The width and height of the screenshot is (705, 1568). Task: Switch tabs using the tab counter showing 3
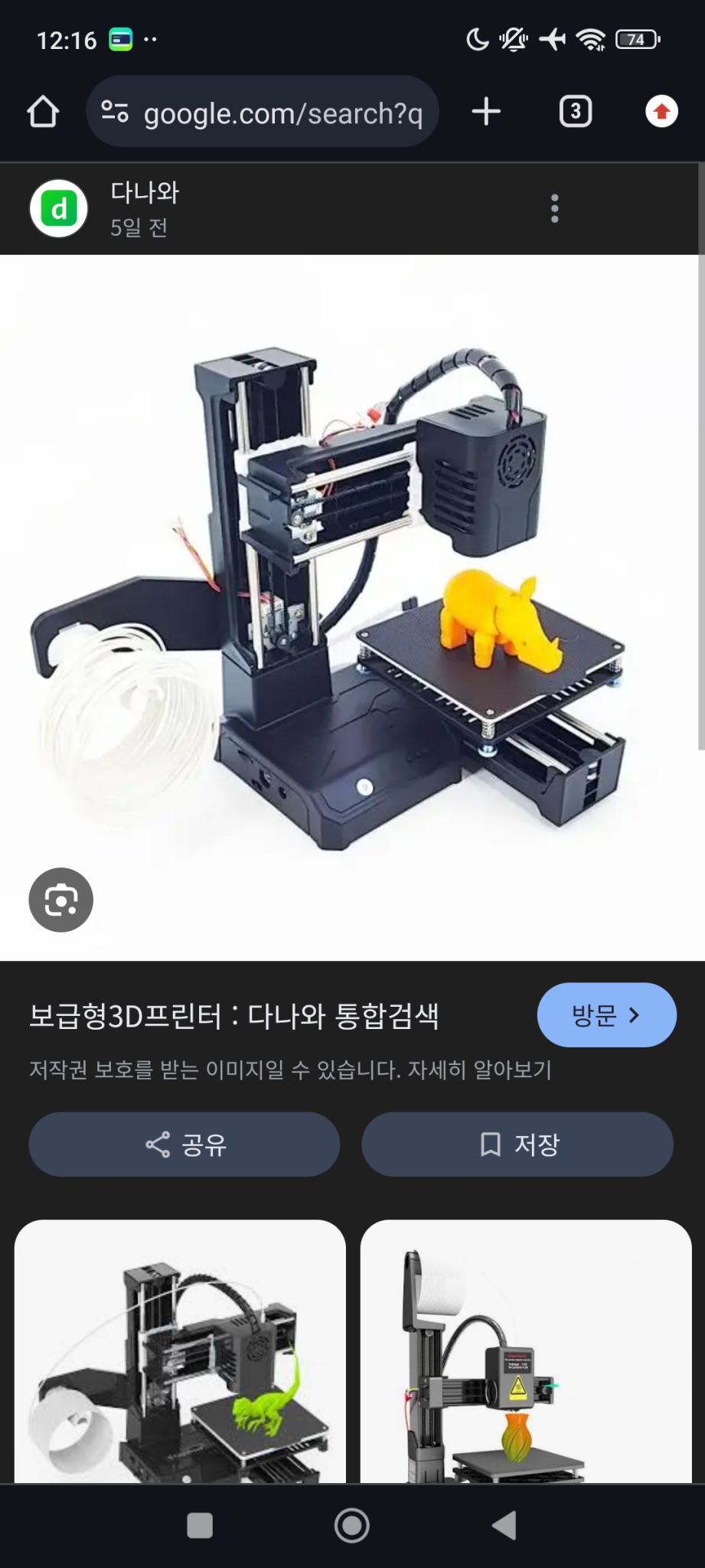click(576, 112)
